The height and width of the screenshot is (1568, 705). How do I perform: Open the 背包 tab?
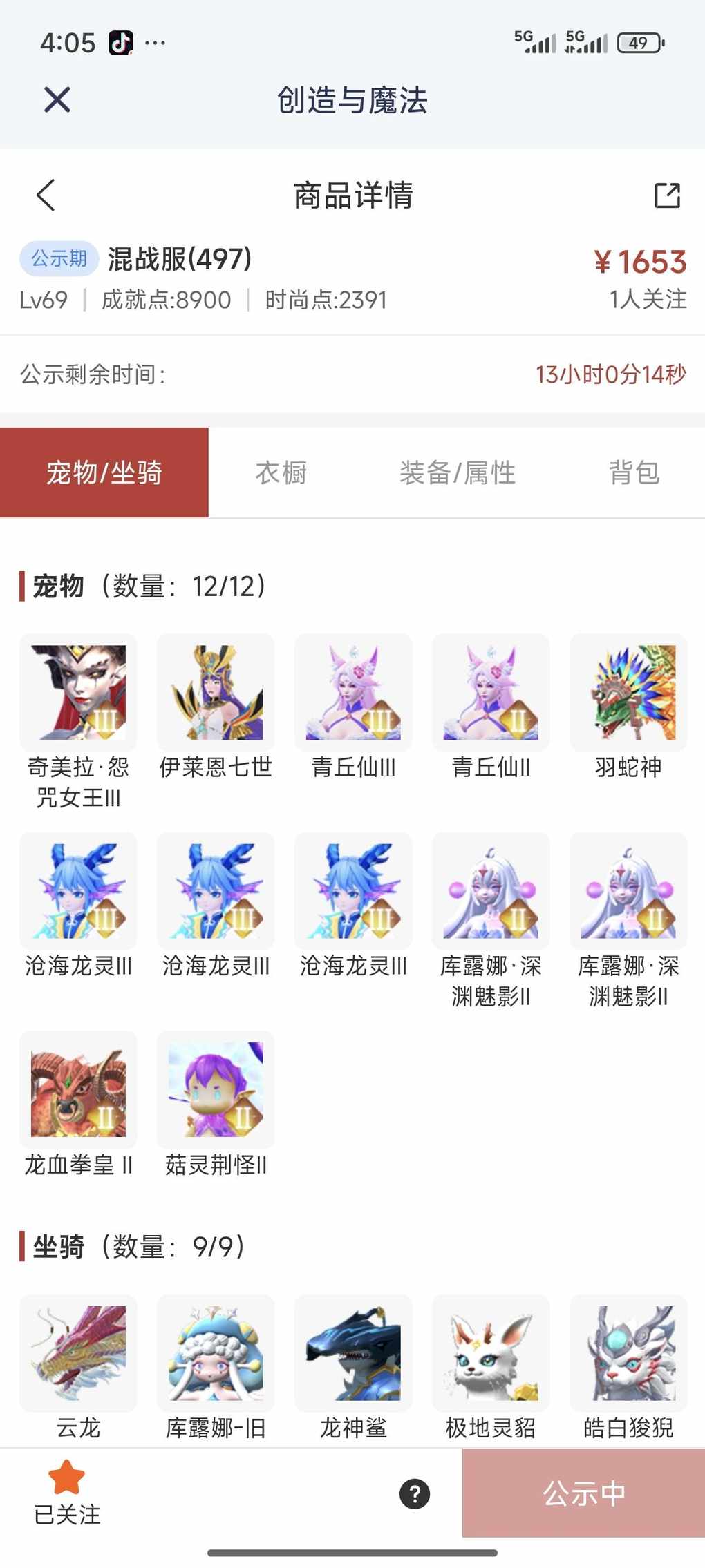(x=634, y=473)
